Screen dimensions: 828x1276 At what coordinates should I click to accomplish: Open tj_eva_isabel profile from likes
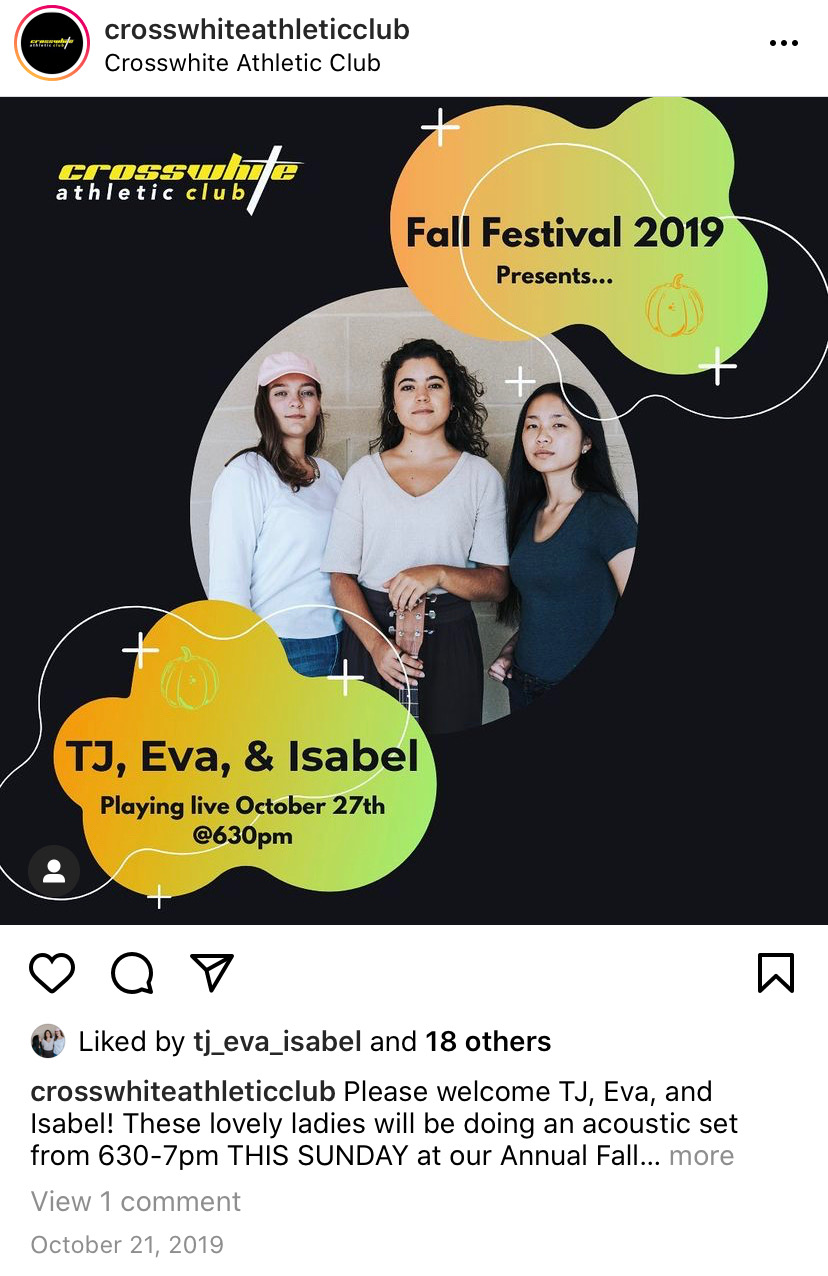(x=277, y=1041)
